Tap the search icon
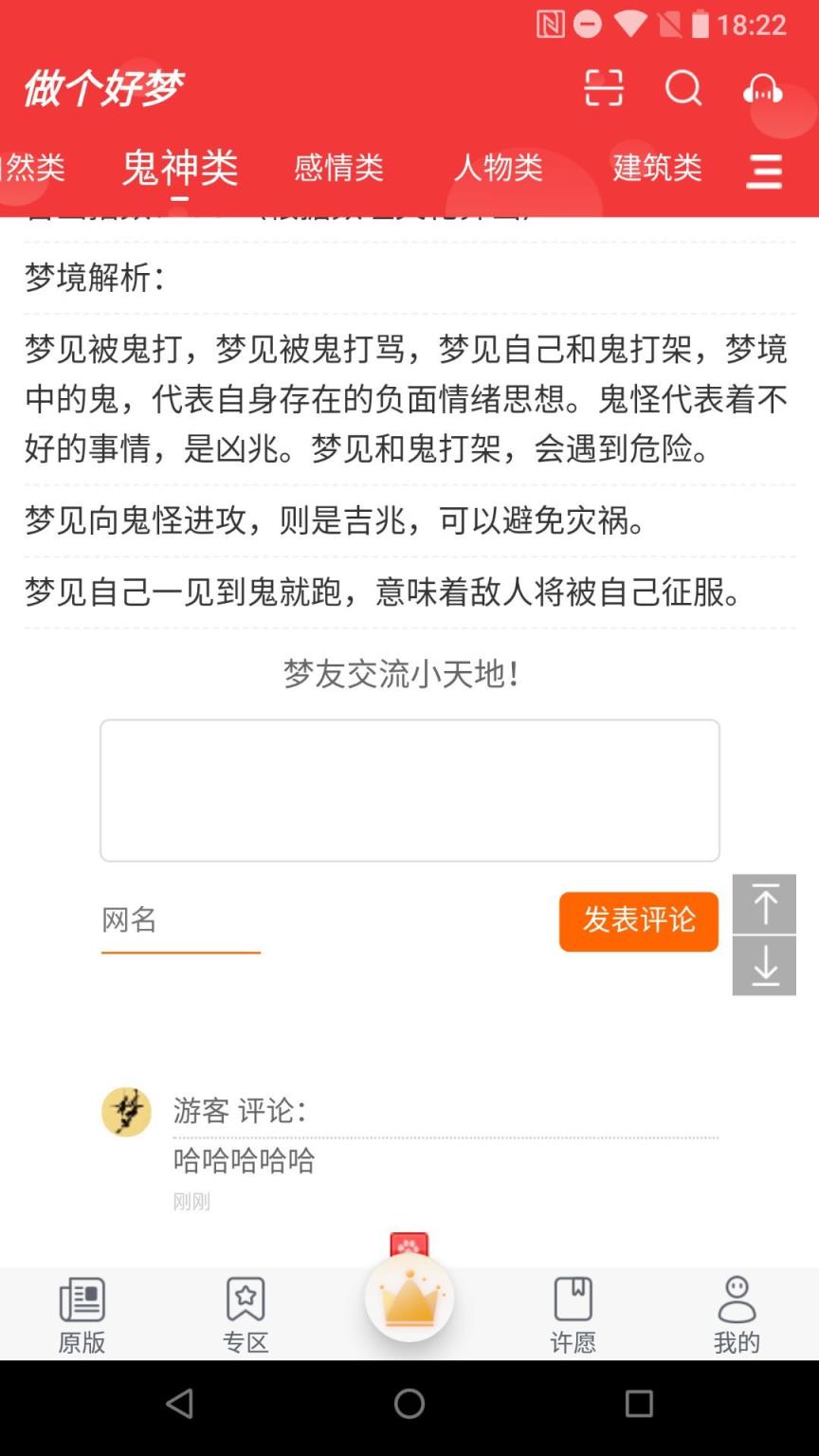Image resolution: width=819 pixels, height=1456 pixels. tap(682, 88)
